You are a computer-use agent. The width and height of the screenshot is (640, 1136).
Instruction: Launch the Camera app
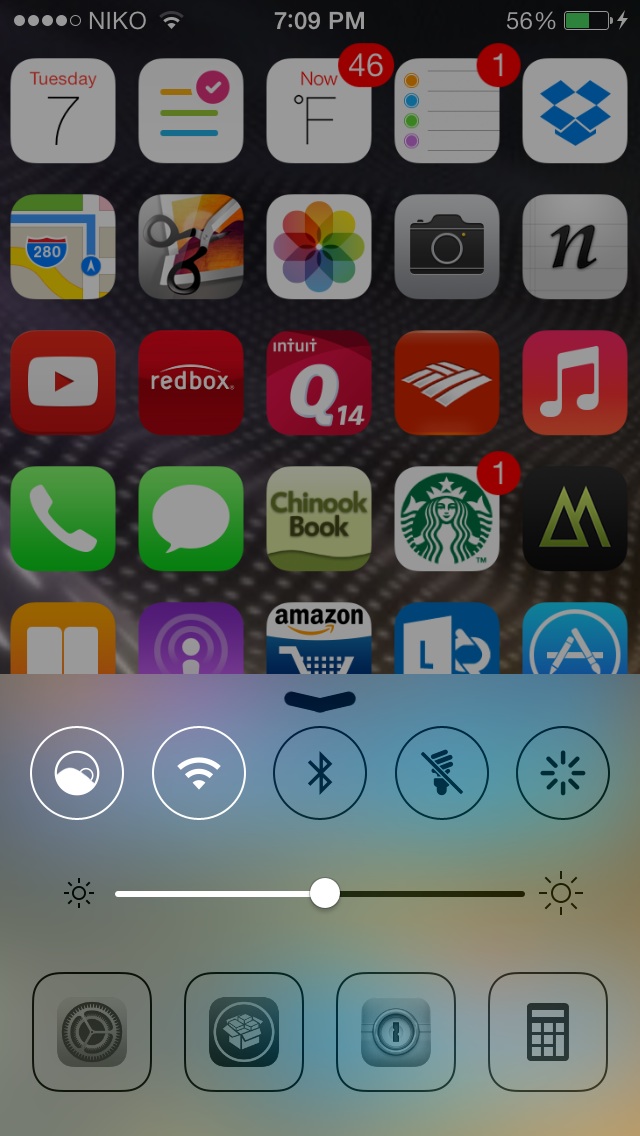(447, 246)
